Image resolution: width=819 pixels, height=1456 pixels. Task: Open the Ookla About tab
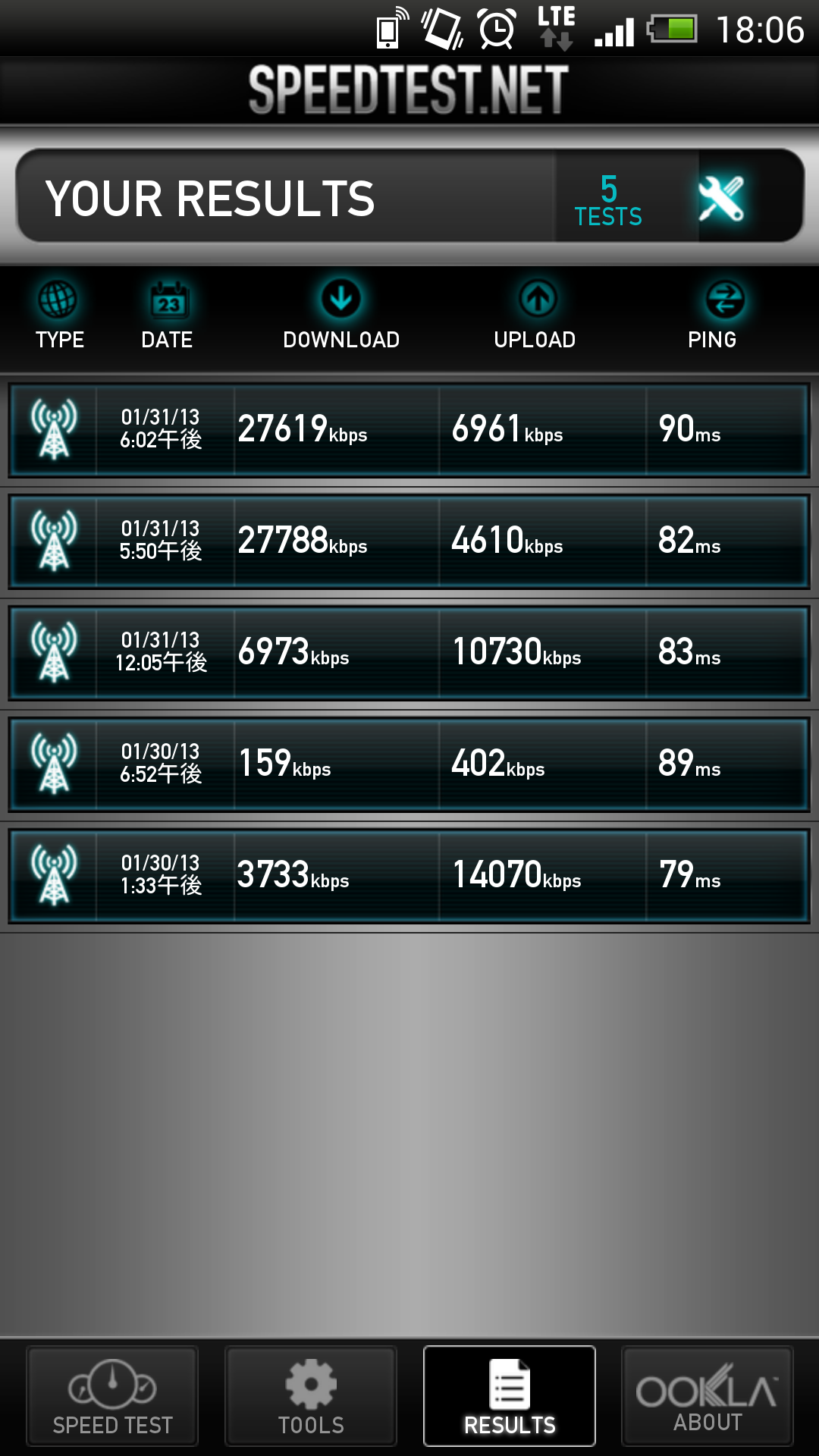[708, 1397]
